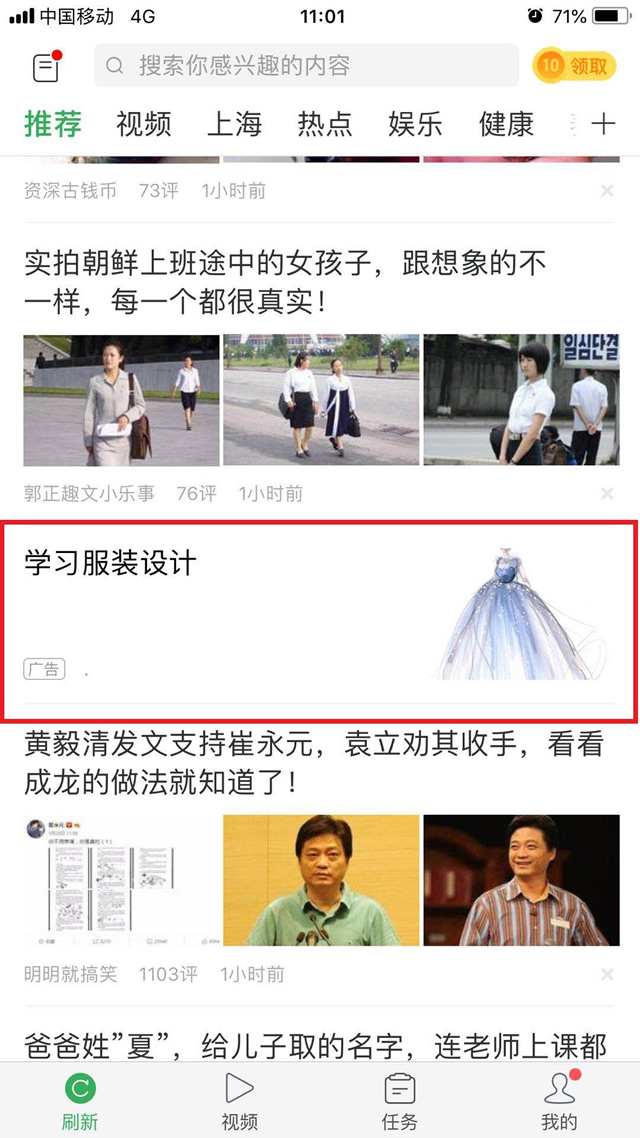Screen dimensions: 640x1138
Task: Dismiss the 郭正趣文小乐事 article
Action: click(607, 493)
